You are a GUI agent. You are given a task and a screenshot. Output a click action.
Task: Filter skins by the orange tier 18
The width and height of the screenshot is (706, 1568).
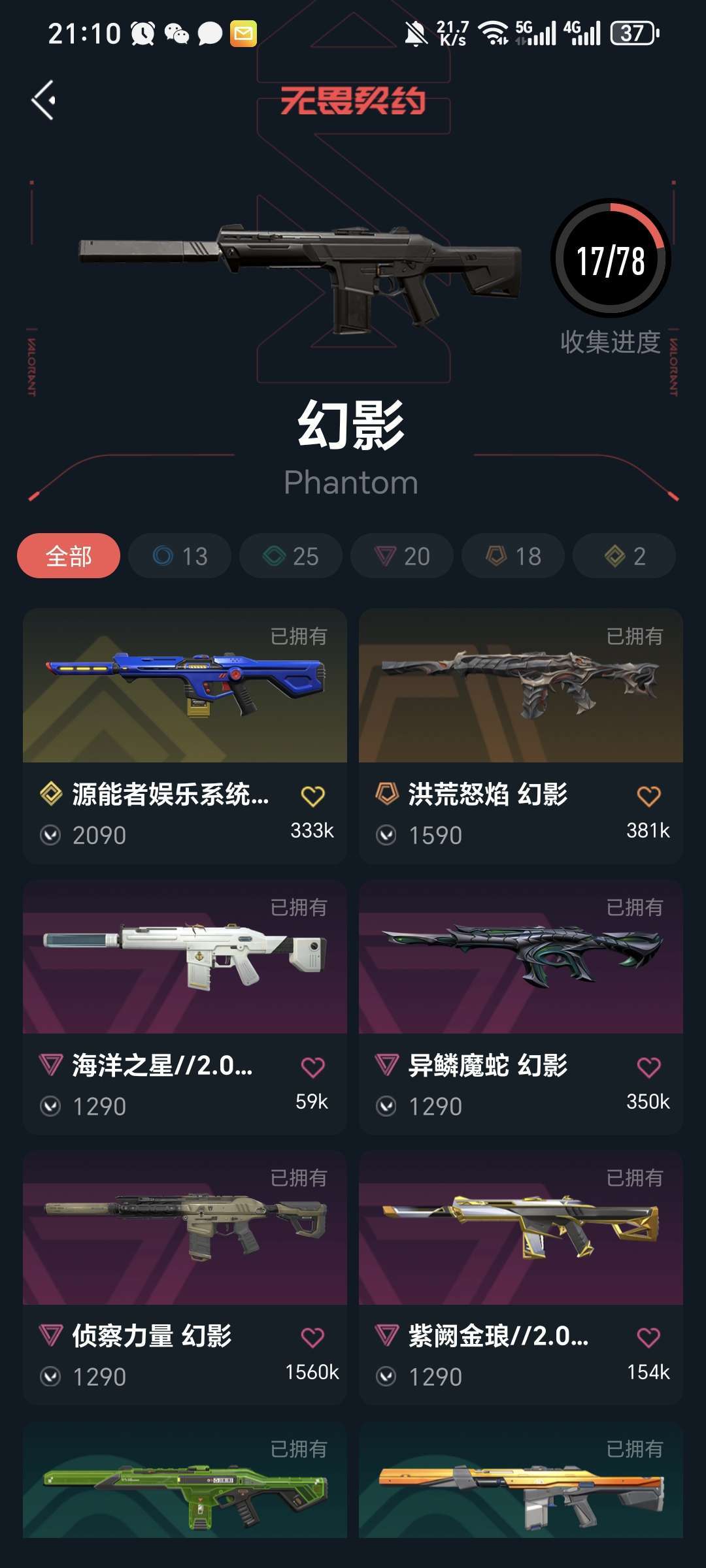(x=513, y=556)
